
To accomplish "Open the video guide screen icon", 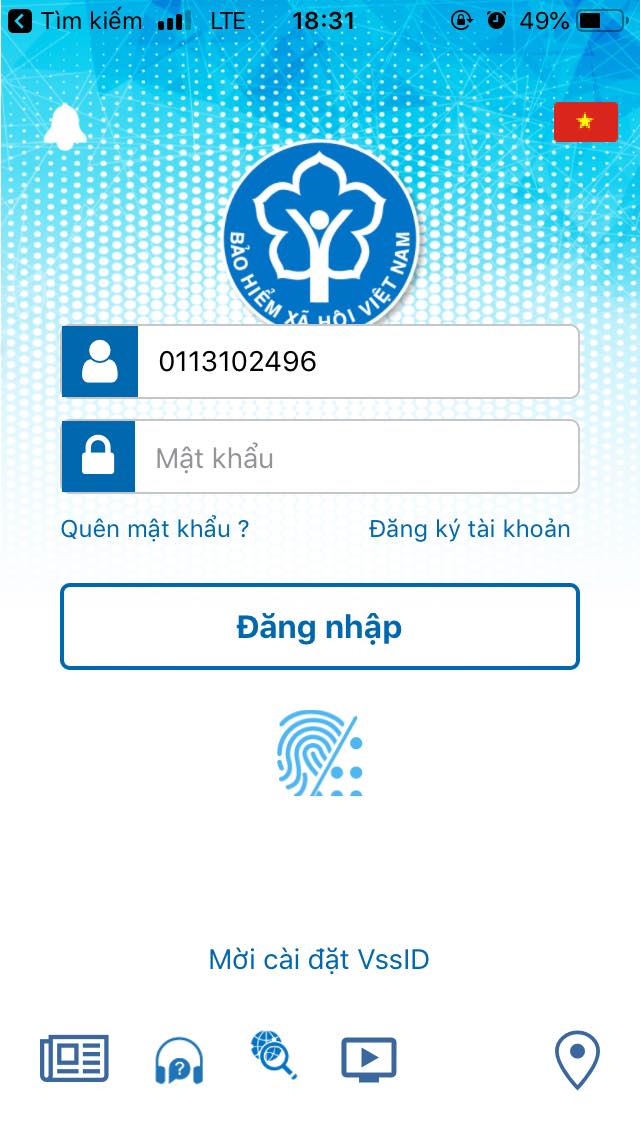I will point(369,1058).
